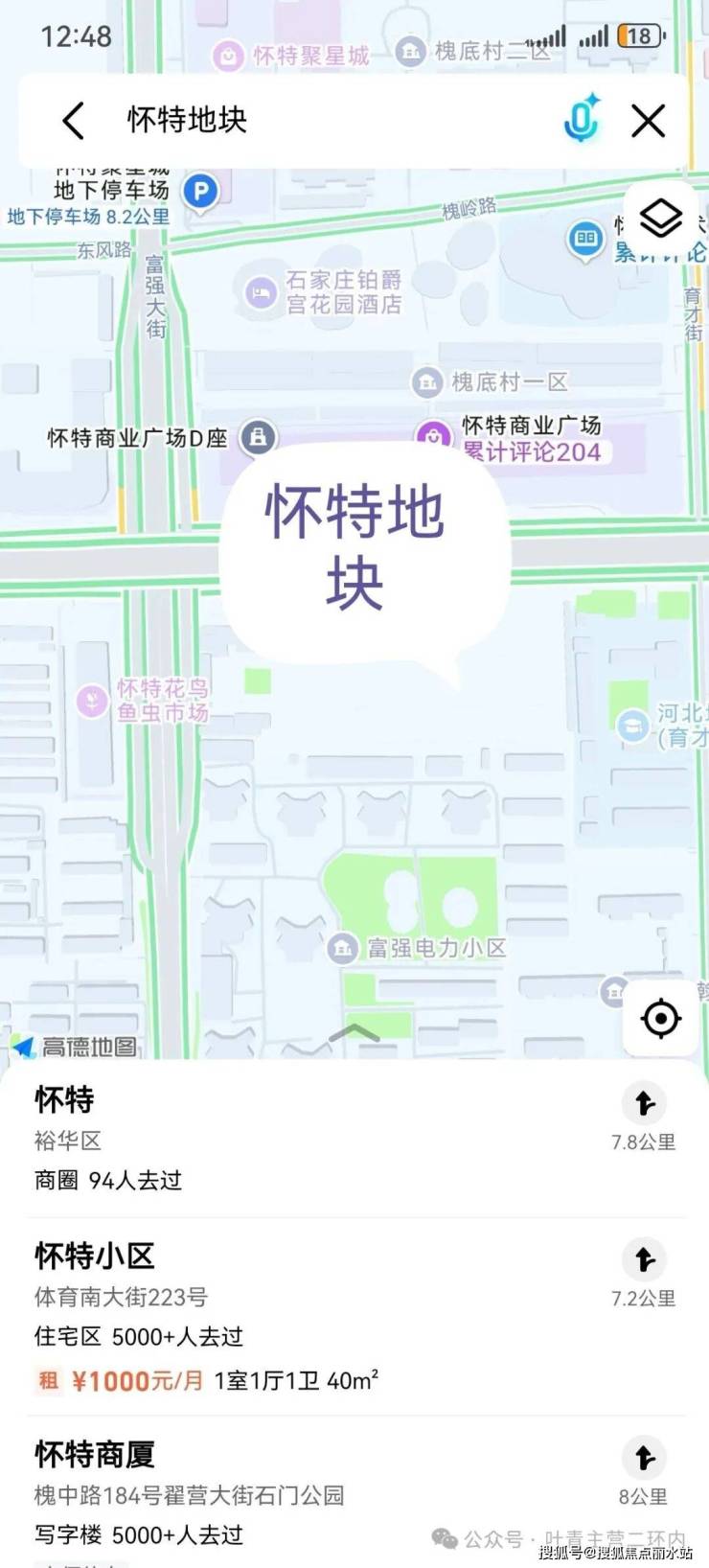Center the map on my location
Screen dimensions: 709x1568
(x=660, y=1018)
